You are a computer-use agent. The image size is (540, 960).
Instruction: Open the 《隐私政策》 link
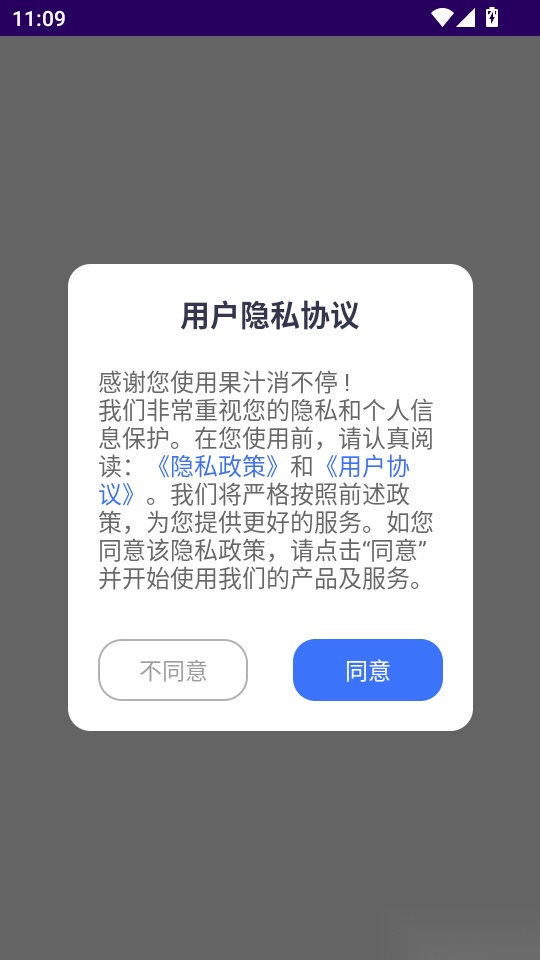pos(217,467)
